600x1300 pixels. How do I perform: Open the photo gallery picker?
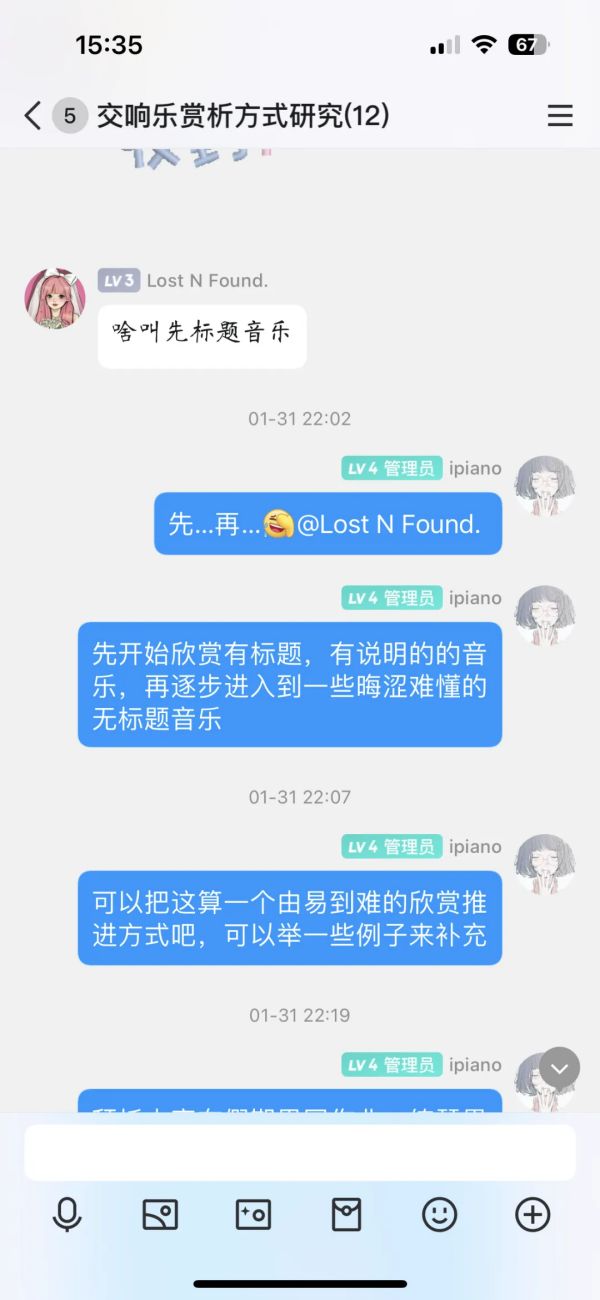click(x=160, y=1215)
